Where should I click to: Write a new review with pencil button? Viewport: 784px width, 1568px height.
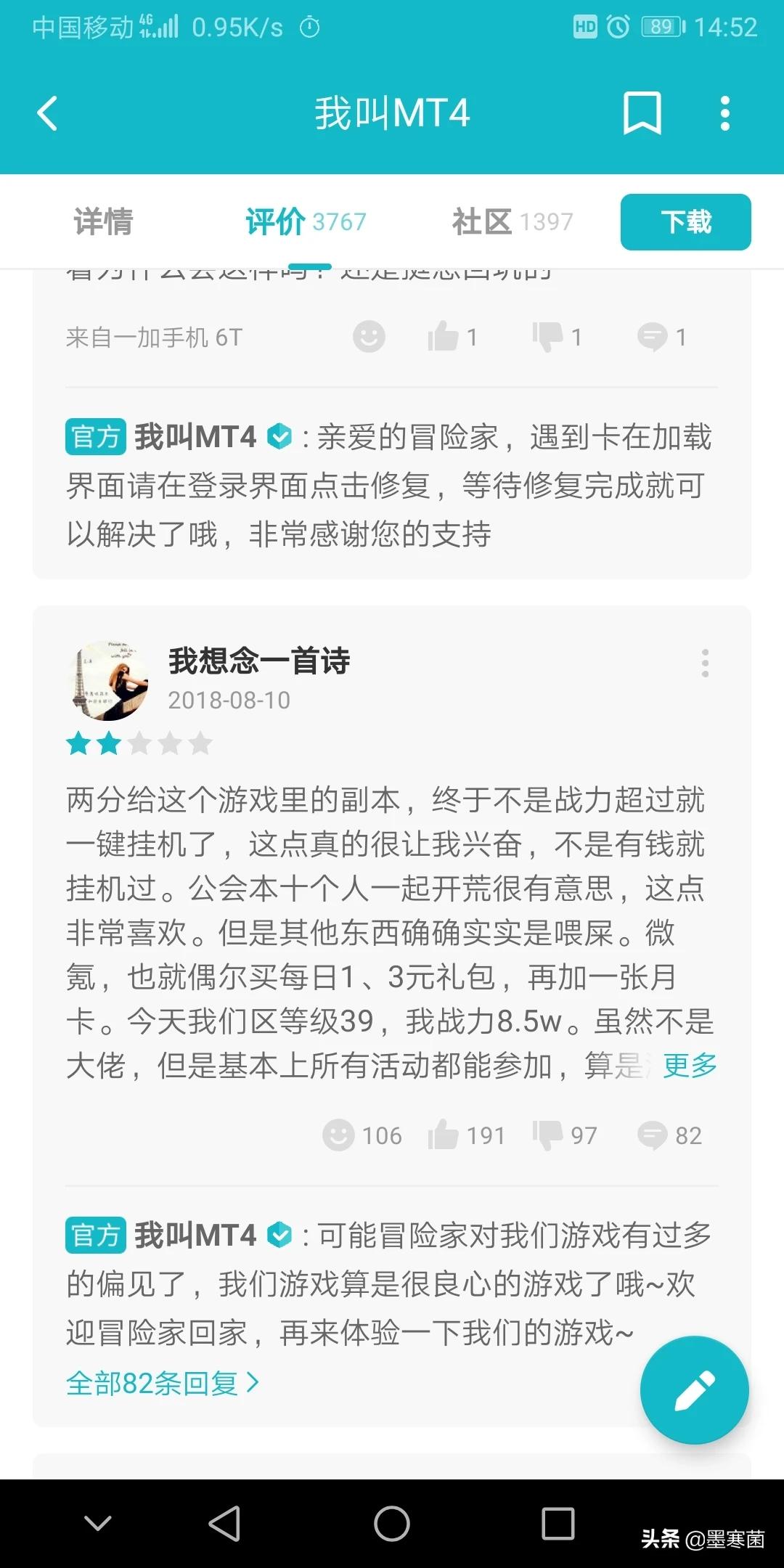pos(694,1390)
